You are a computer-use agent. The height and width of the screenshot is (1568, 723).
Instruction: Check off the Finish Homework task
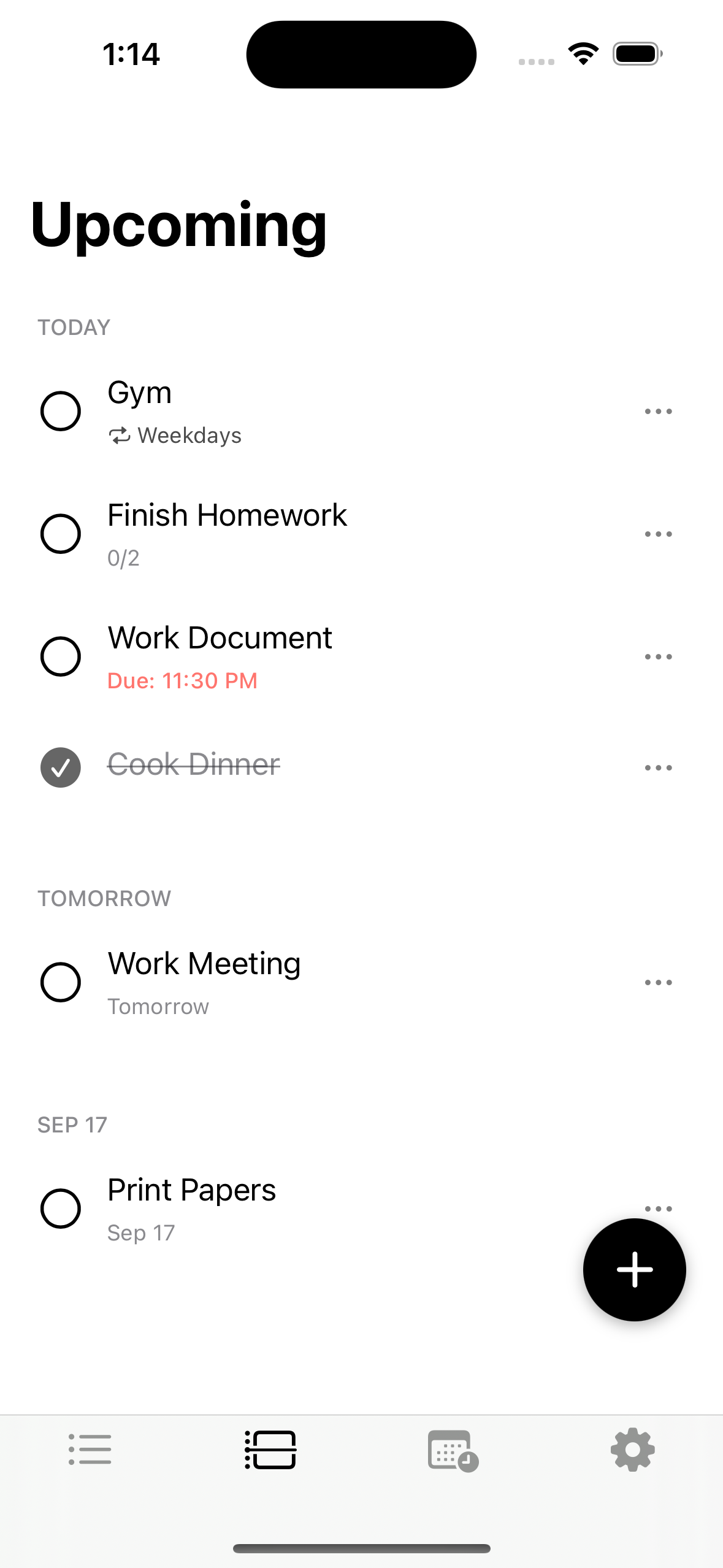61,534
